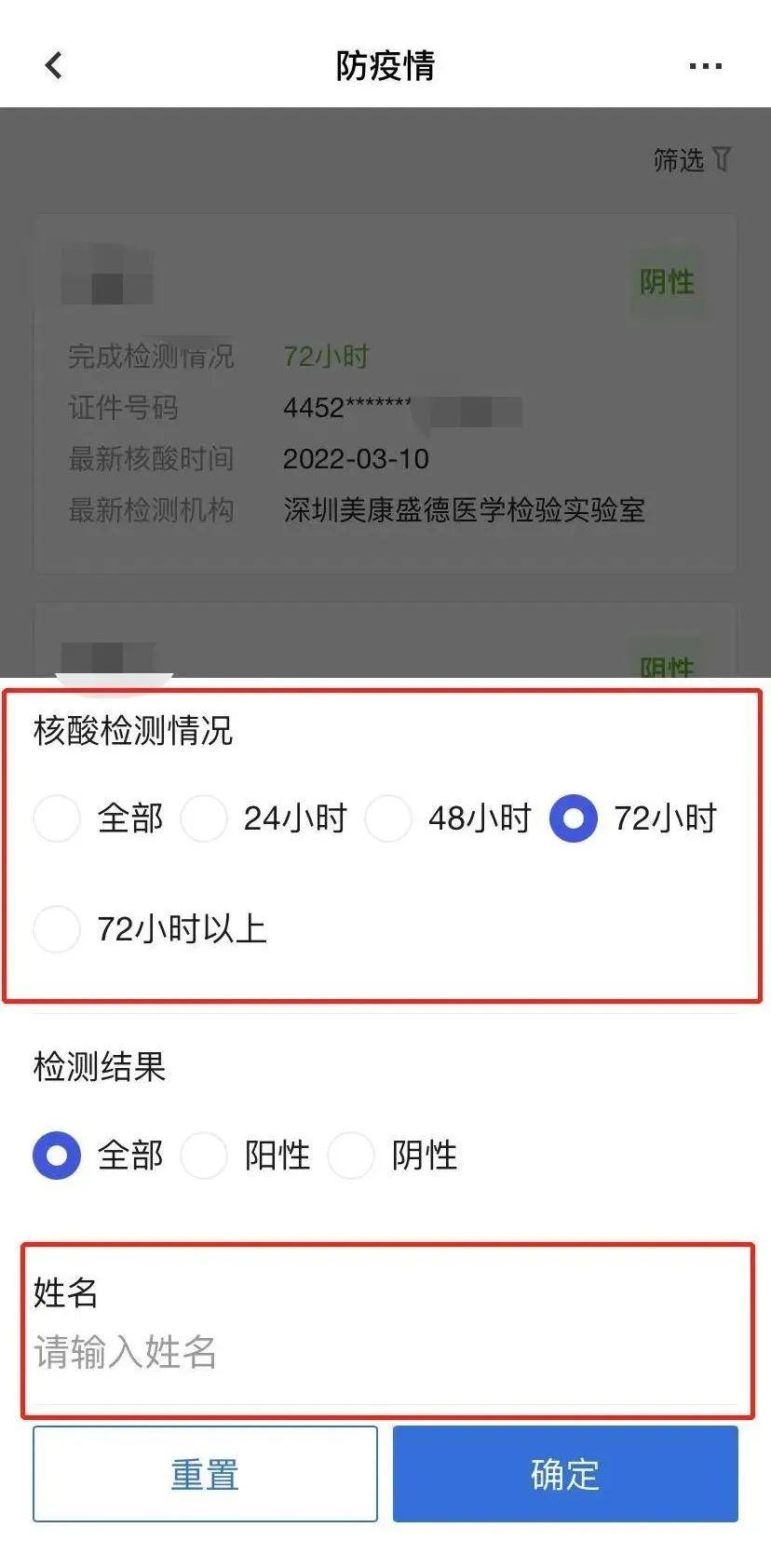Reset filters with the 重置 button
Viewport: 771px width, 1568px height.
205,1474
